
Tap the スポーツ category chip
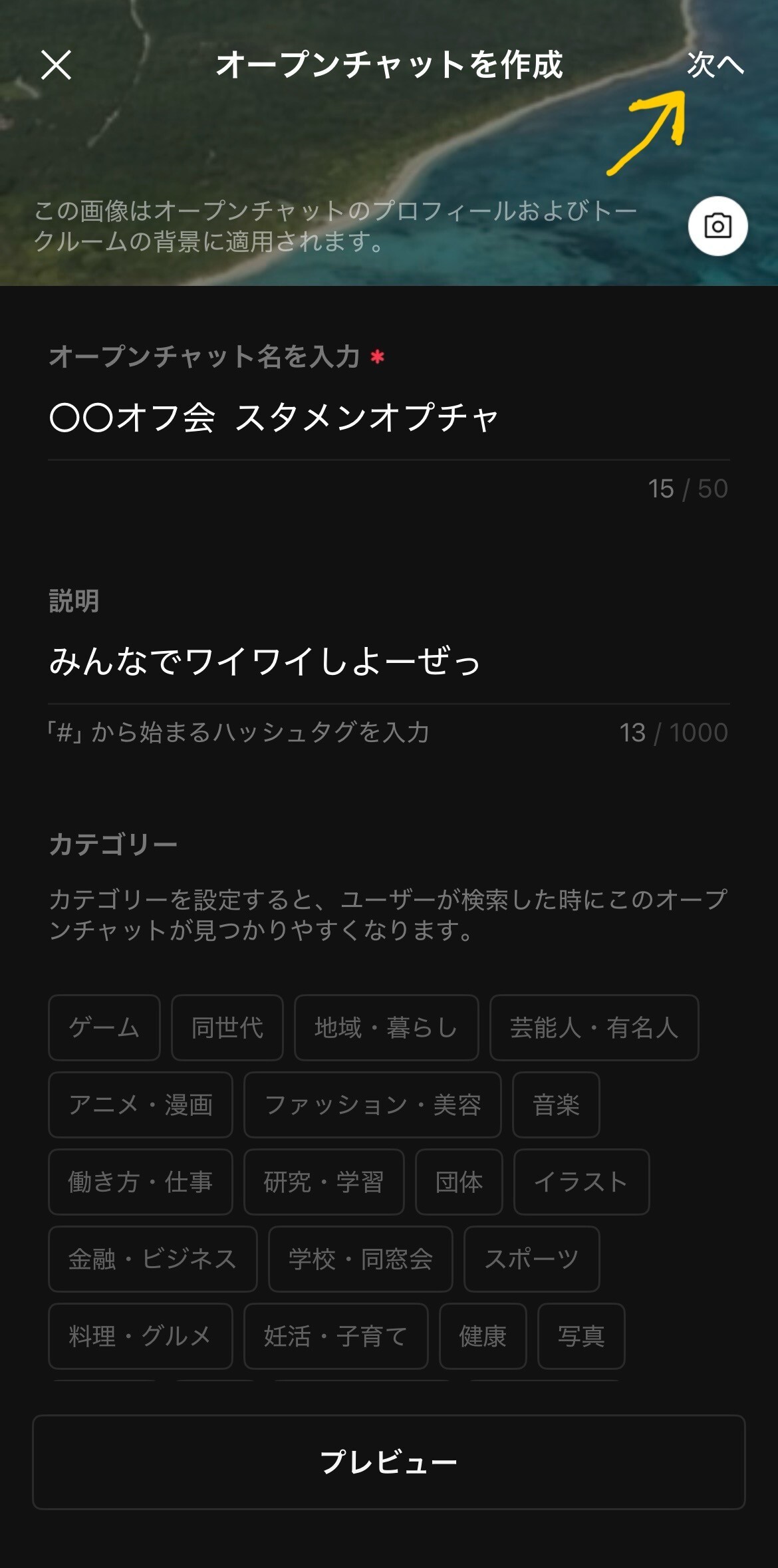[x=531, y=1259]
